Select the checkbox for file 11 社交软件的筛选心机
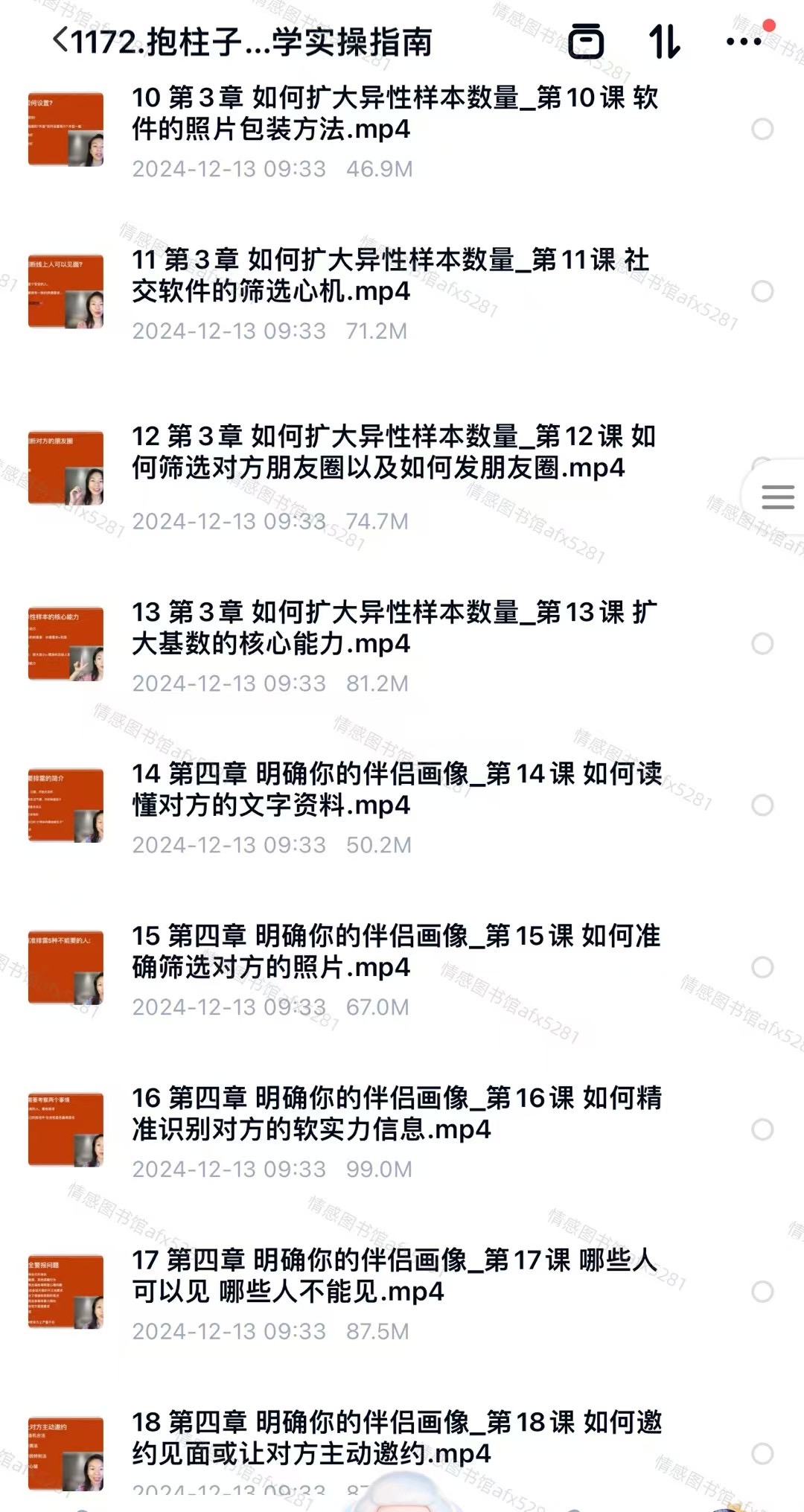The image size is (804, 1512). [x=762, y=291]
